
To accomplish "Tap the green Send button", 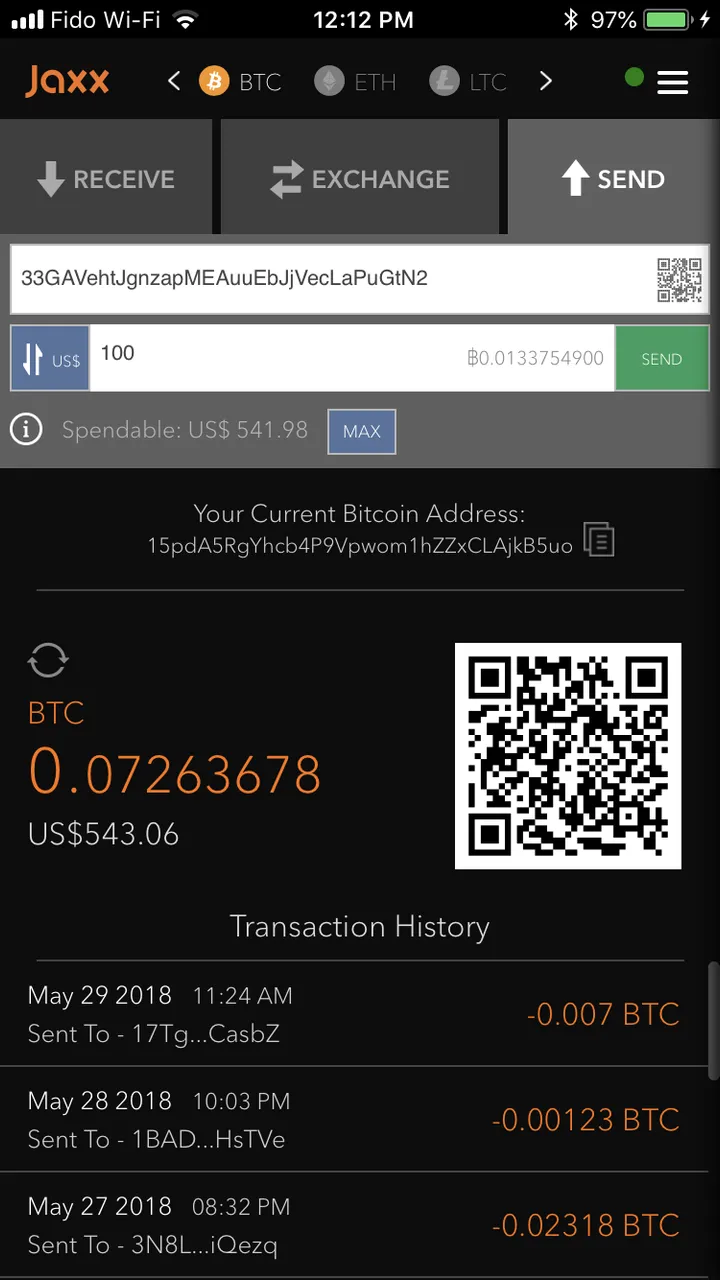I will coord(661,359).
